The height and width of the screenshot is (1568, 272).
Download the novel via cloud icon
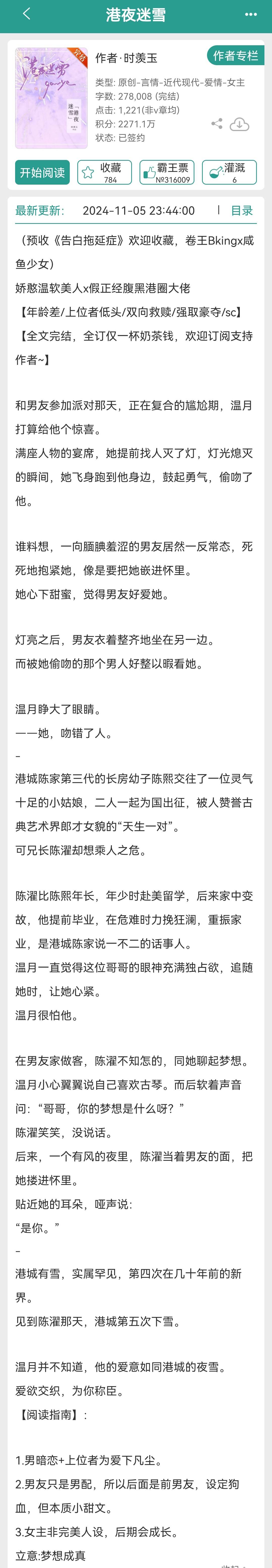pyautogui.click(x=239, y=125)
